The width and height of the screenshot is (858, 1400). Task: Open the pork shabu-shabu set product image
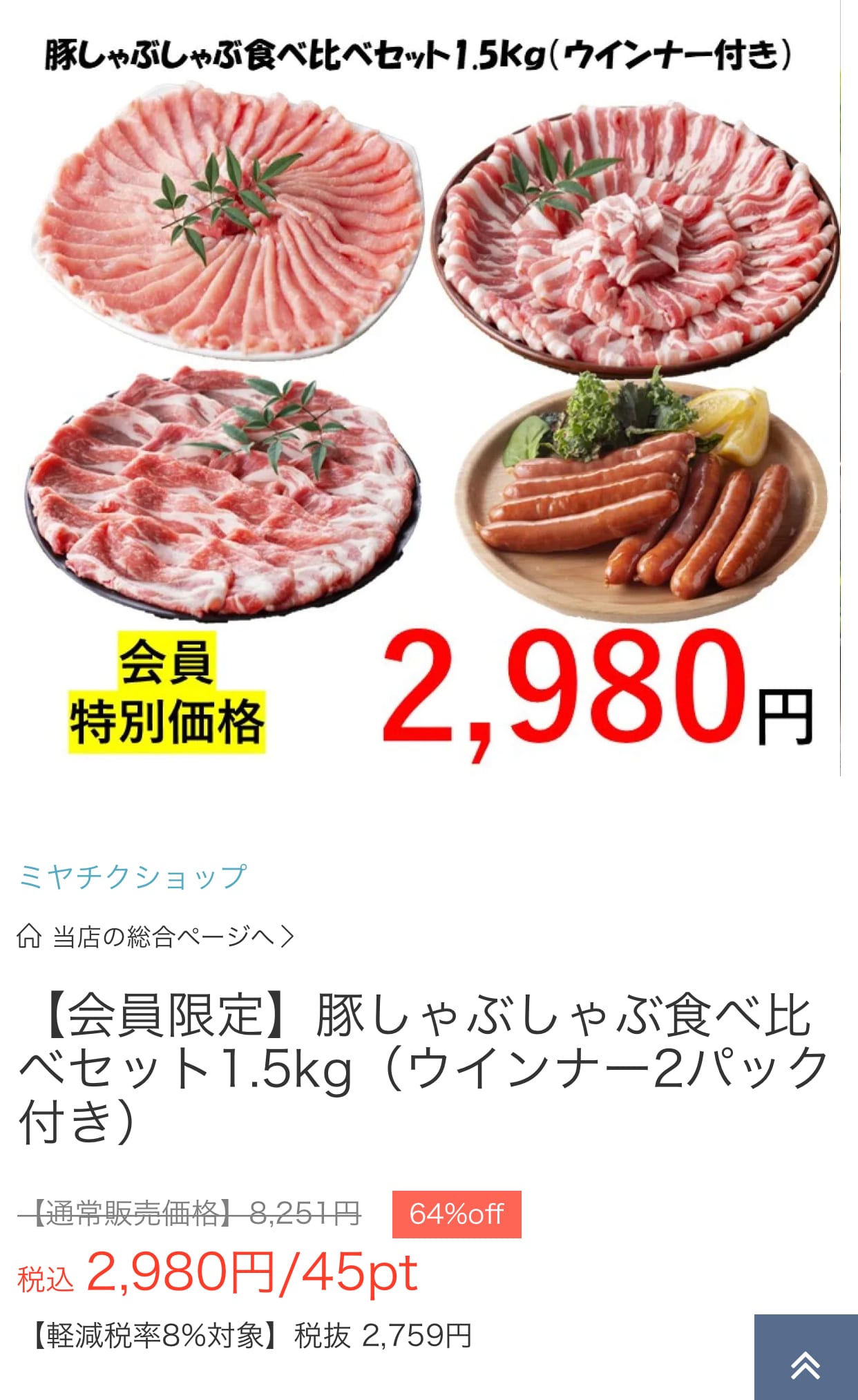click(x=428, y=387)
